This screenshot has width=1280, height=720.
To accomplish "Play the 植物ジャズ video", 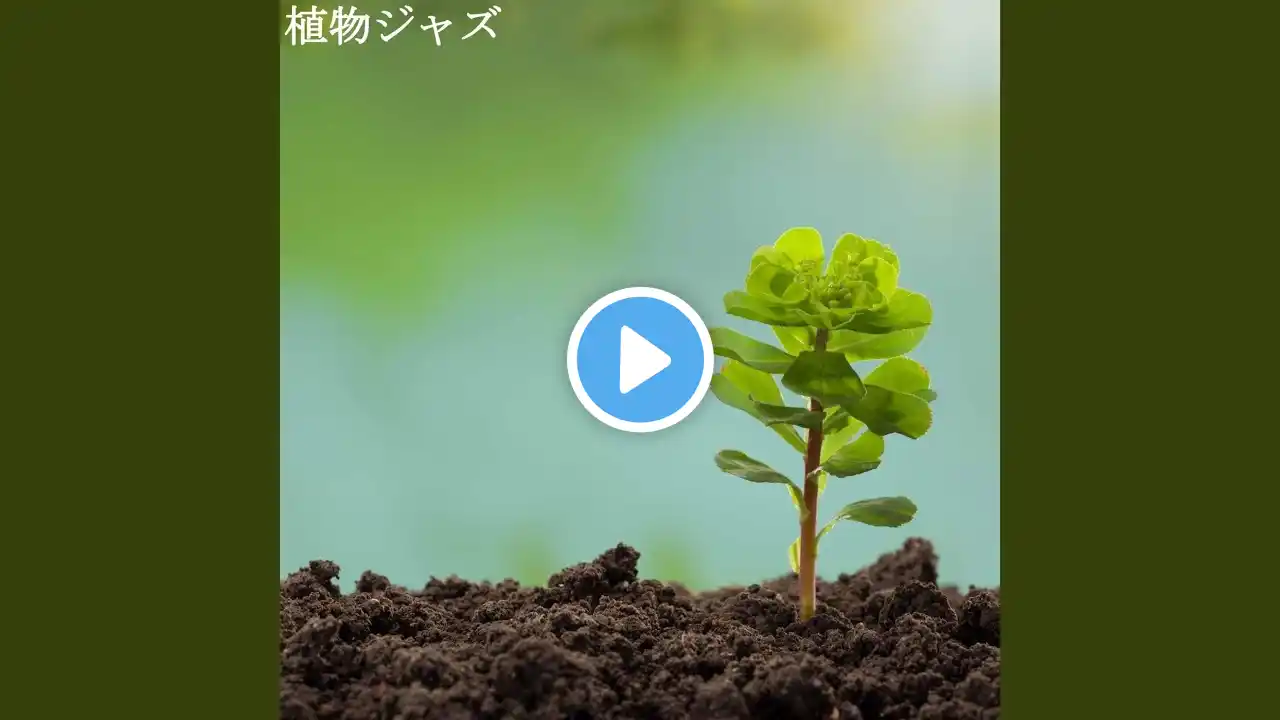I will pyautogui.click(x=640, y=360).
